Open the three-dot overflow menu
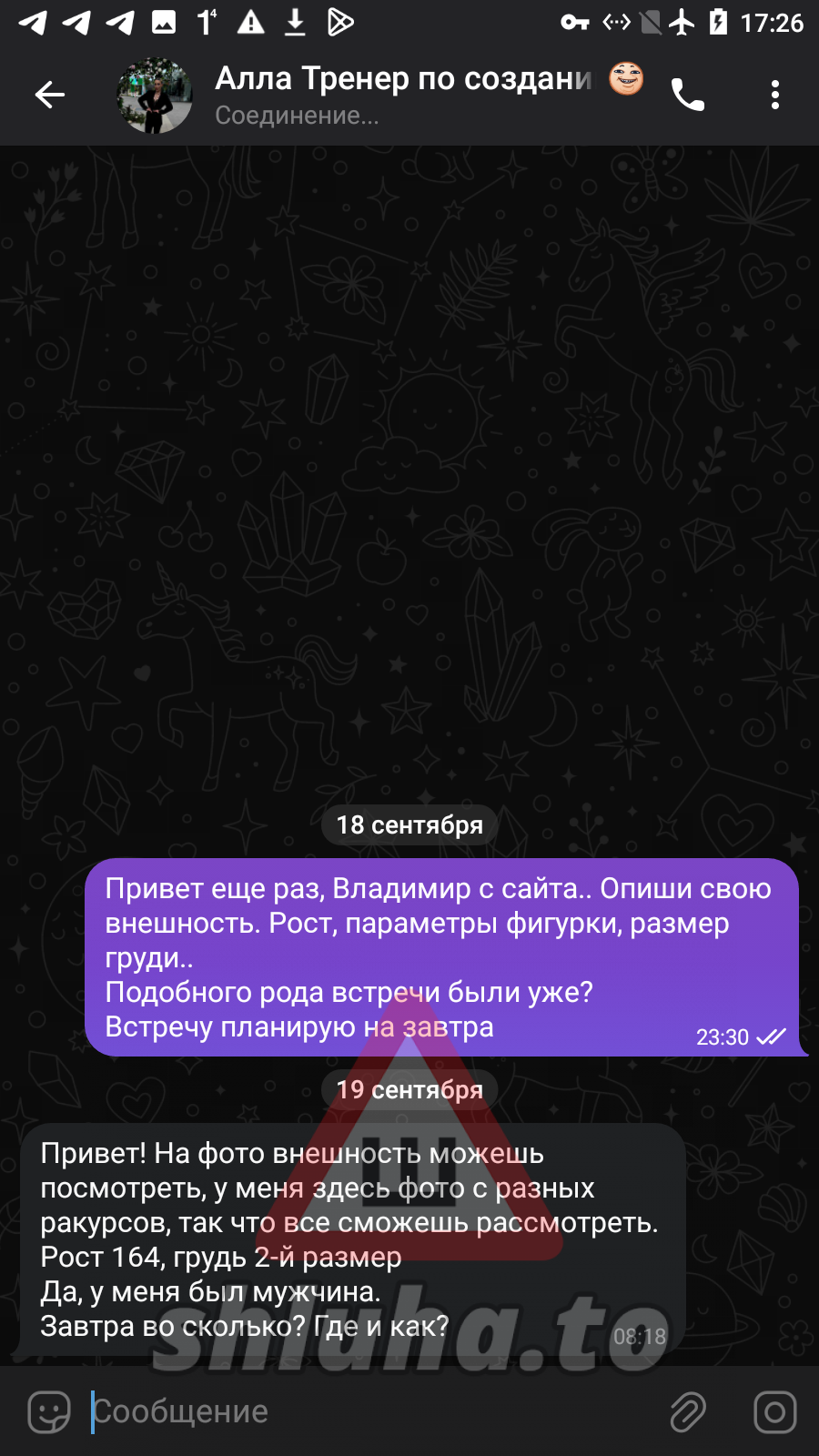This screenshot has height=1456, width=819. click(x=774, y=95)
